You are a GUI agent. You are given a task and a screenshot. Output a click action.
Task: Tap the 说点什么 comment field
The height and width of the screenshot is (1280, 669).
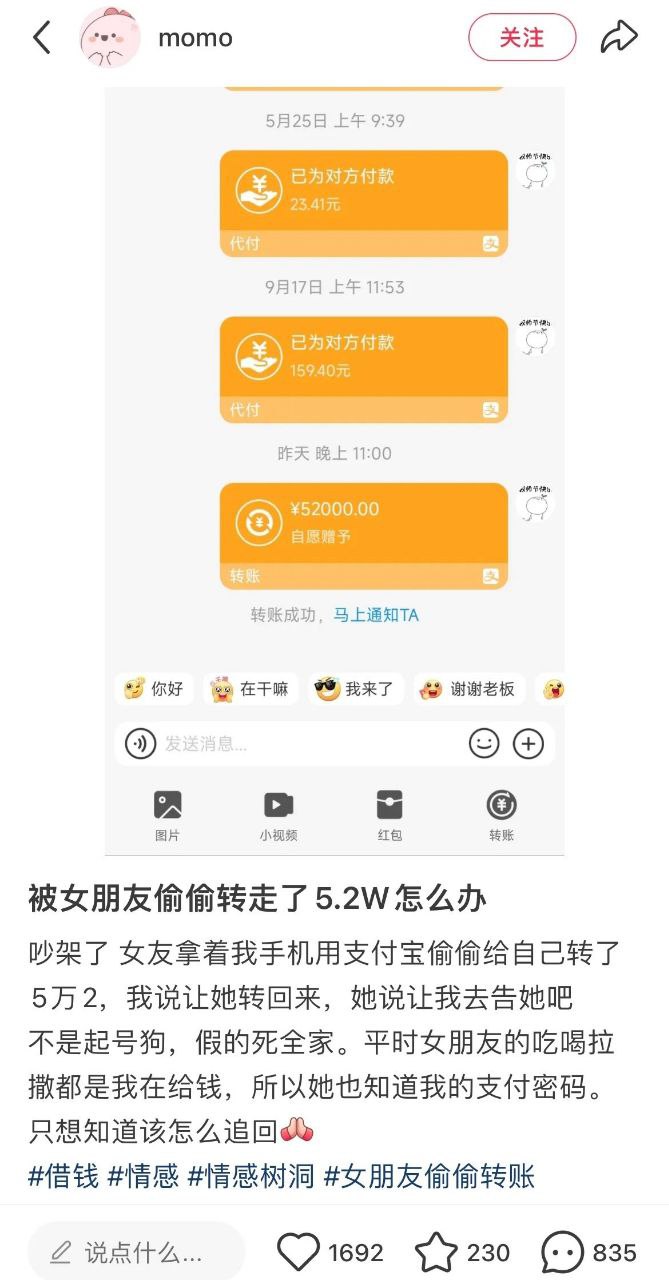pyautogui.click(x=136, y=1252)
